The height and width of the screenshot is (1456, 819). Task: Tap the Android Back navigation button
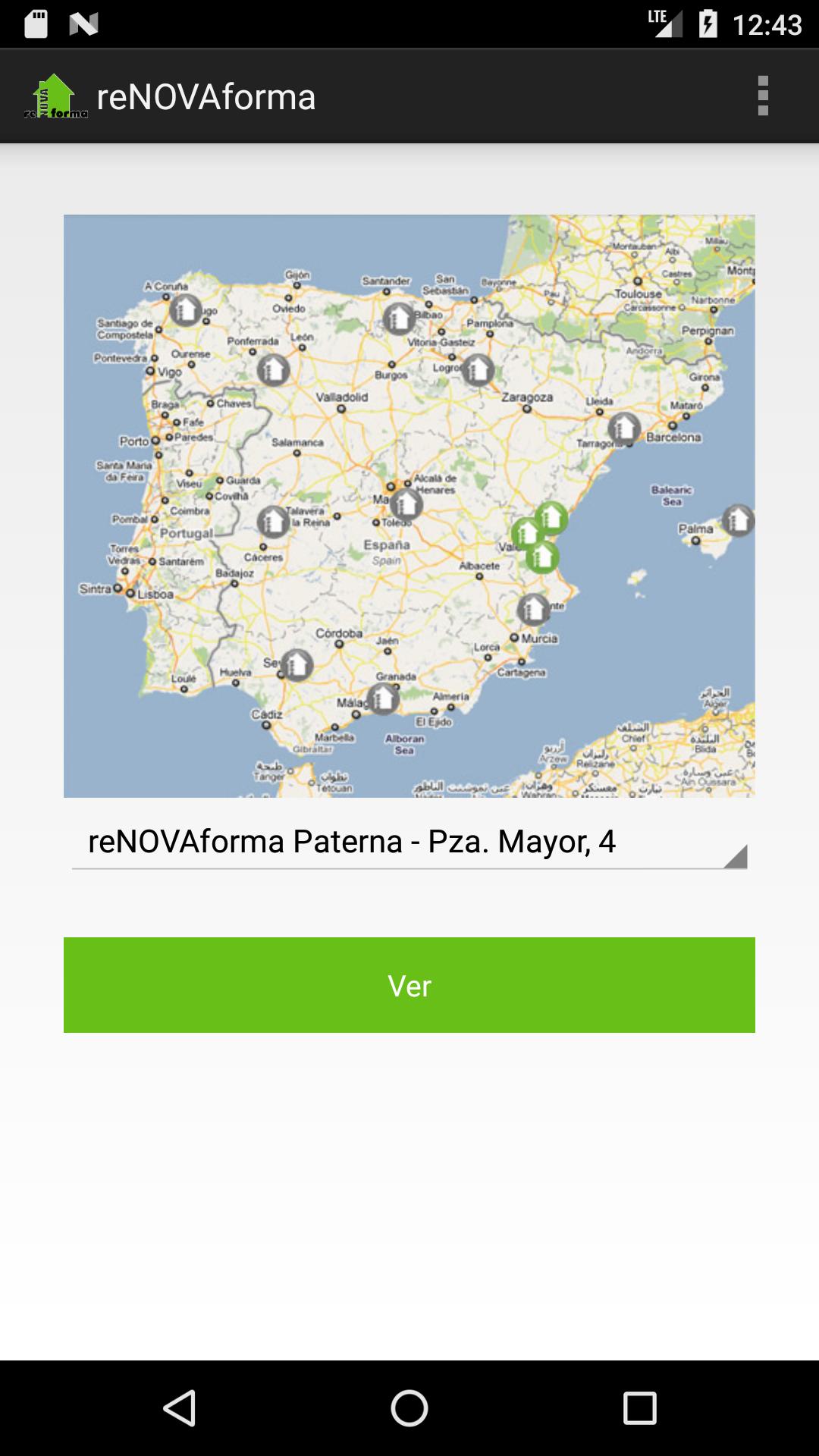tap(180, 1404)
